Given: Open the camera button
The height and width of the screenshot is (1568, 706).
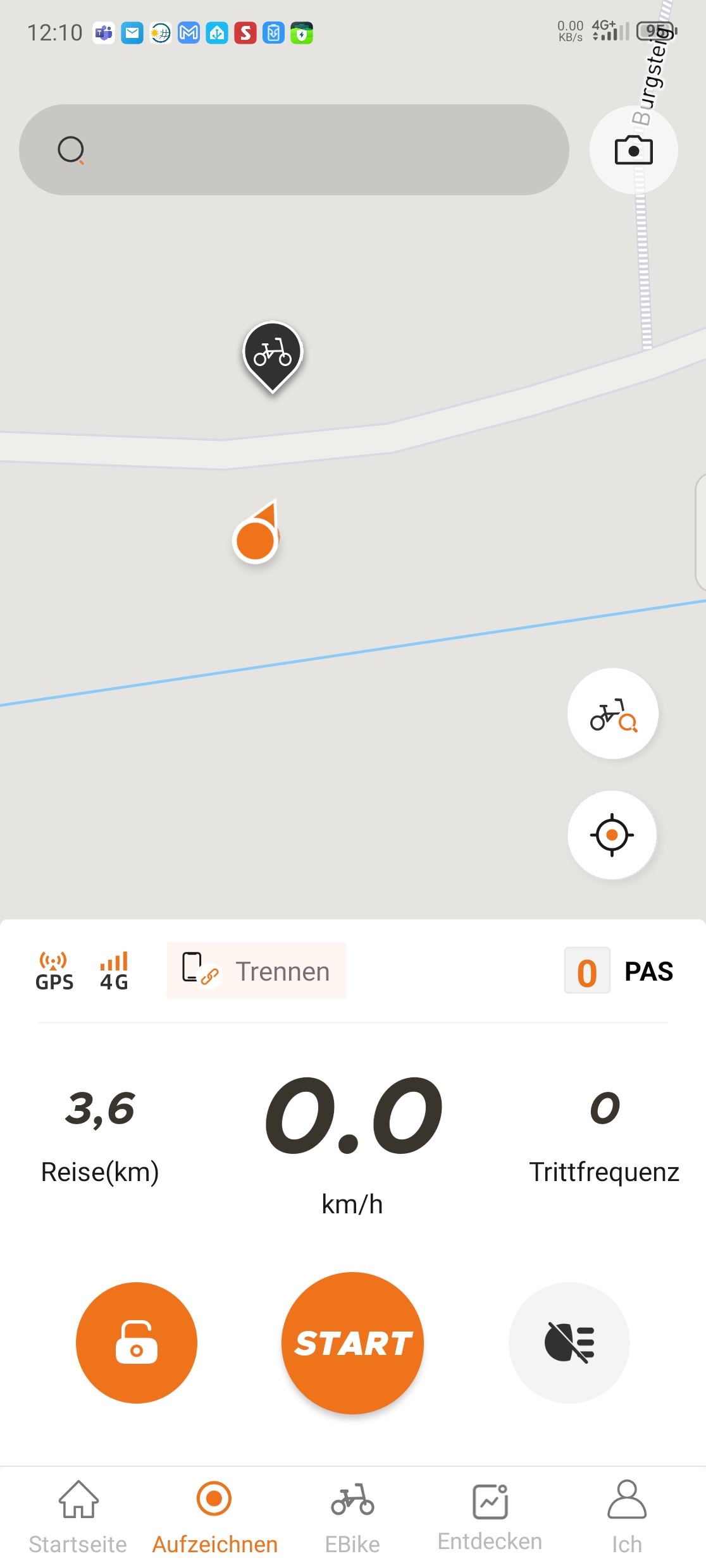Looking at the screenshot, I should [x=633, y=150].
